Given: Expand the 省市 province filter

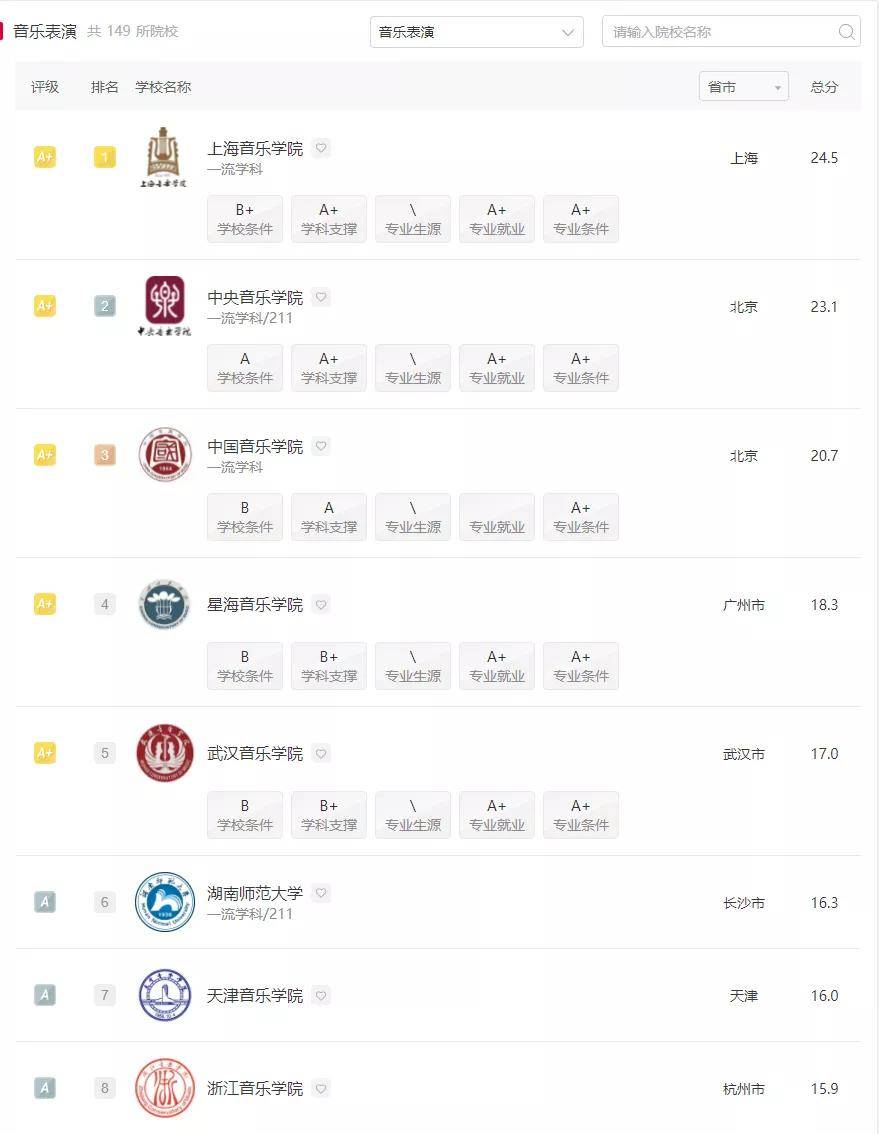Looking at the screenshot, I should [743, 87].
